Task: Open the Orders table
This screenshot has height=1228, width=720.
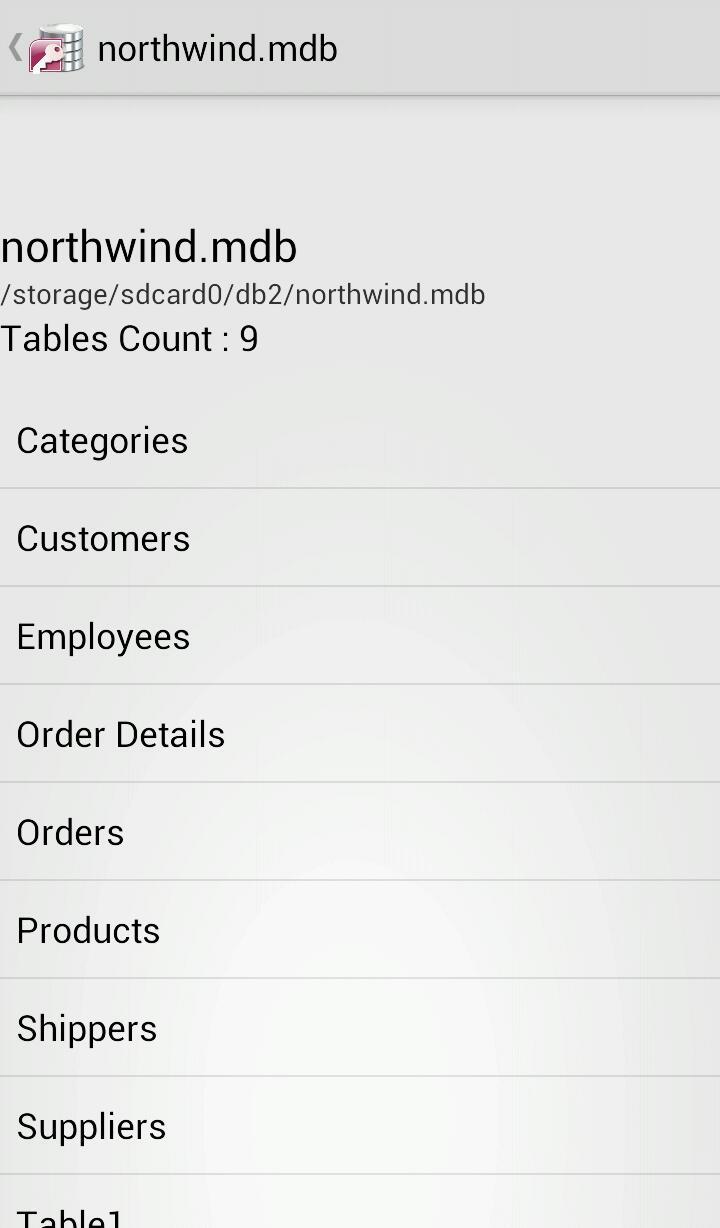Action: pos(70,832)
